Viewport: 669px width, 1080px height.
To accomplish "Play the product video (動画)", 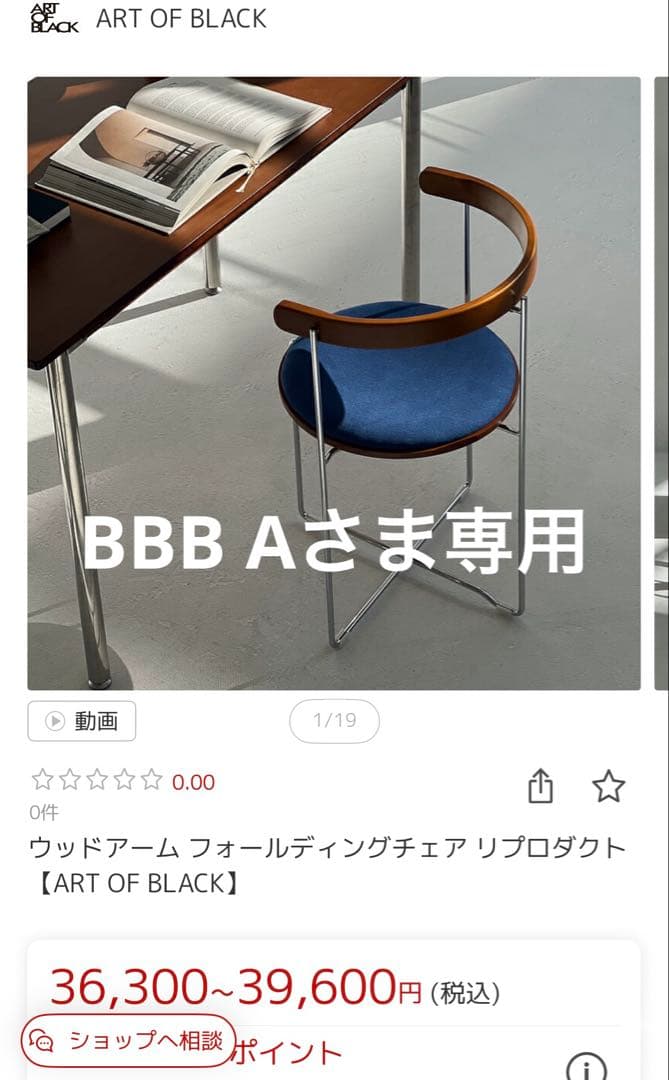I will click(82, 721).
